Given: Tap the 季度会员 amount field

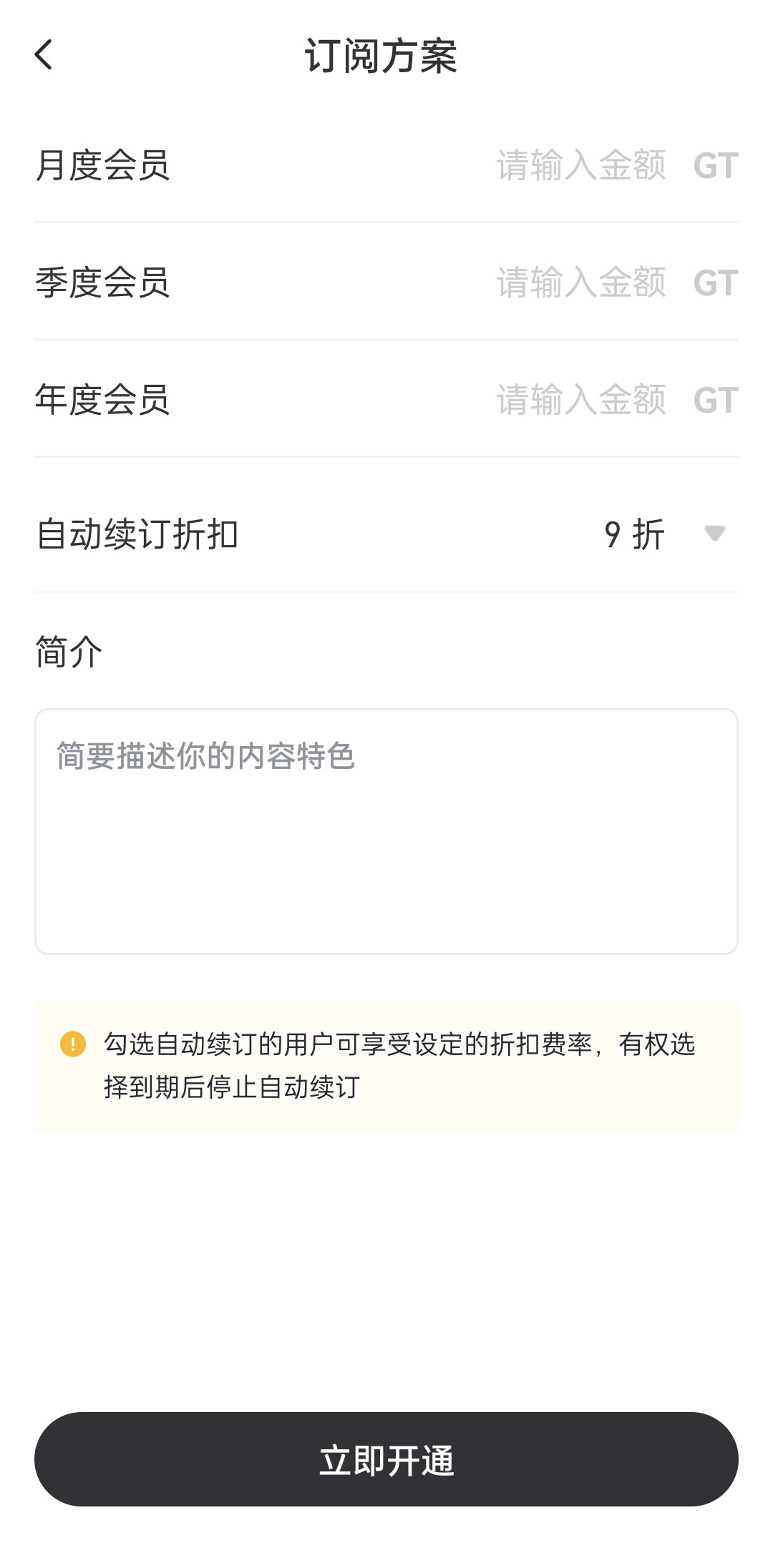Looking at the screenshot, I should point(580,283).
